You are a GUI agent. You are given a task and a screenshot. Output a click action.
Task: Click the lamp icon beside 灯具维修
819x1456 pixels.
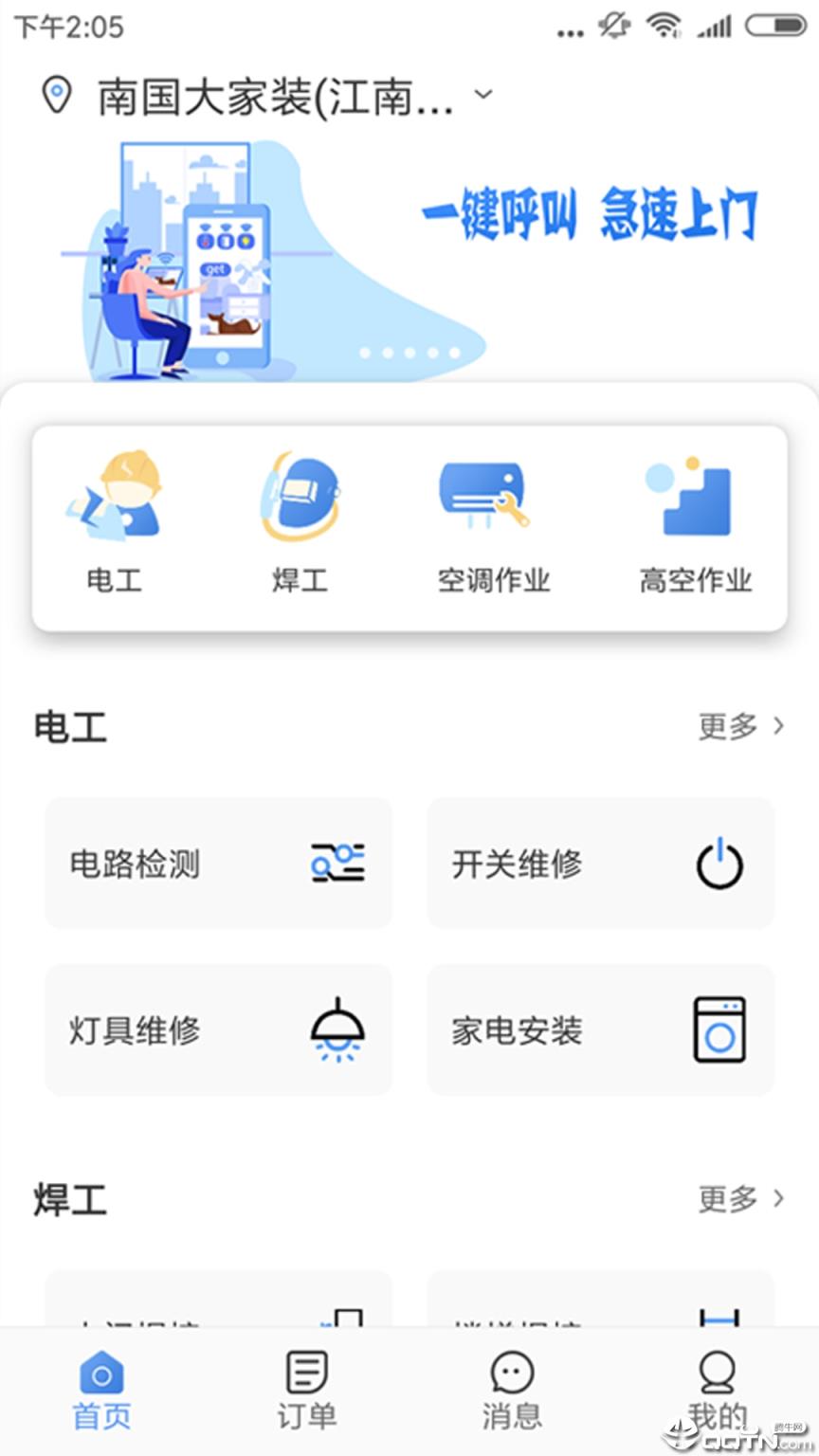tap(337, 1030)
